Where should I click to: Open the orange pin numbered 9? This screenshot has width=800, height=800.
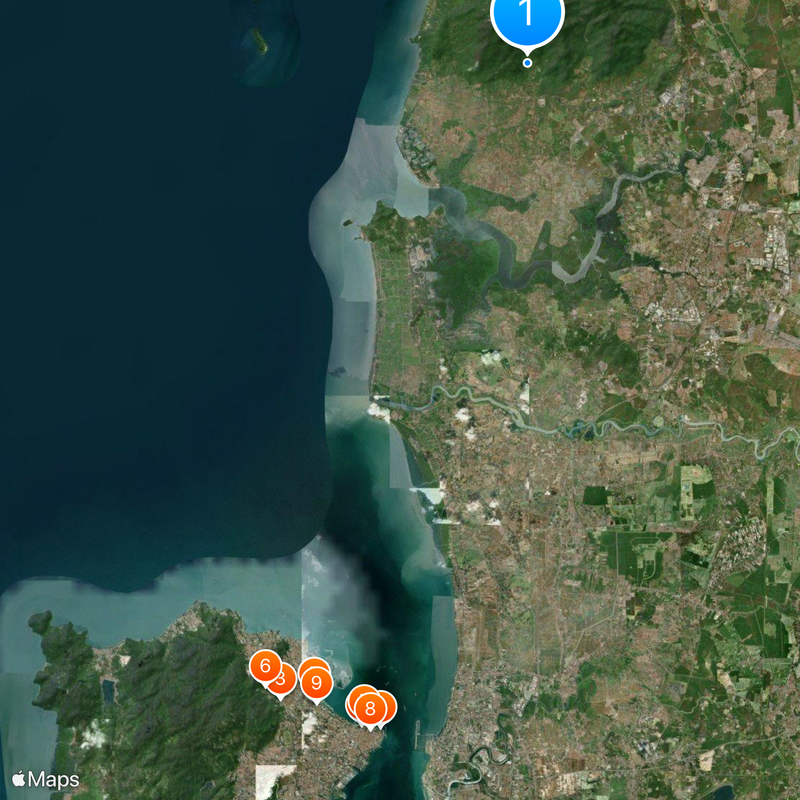(x=317, y=684)
